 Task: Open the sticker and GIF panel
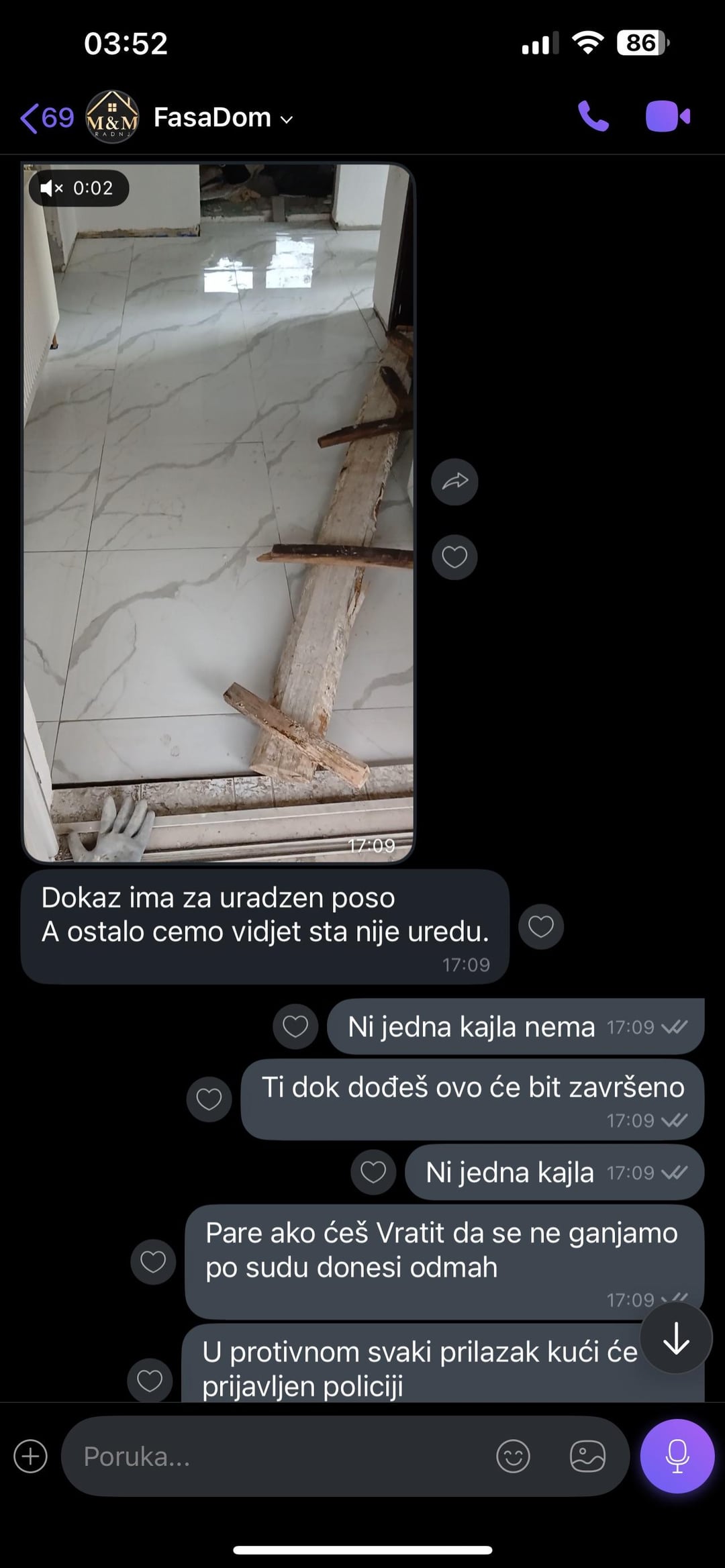587,1457
